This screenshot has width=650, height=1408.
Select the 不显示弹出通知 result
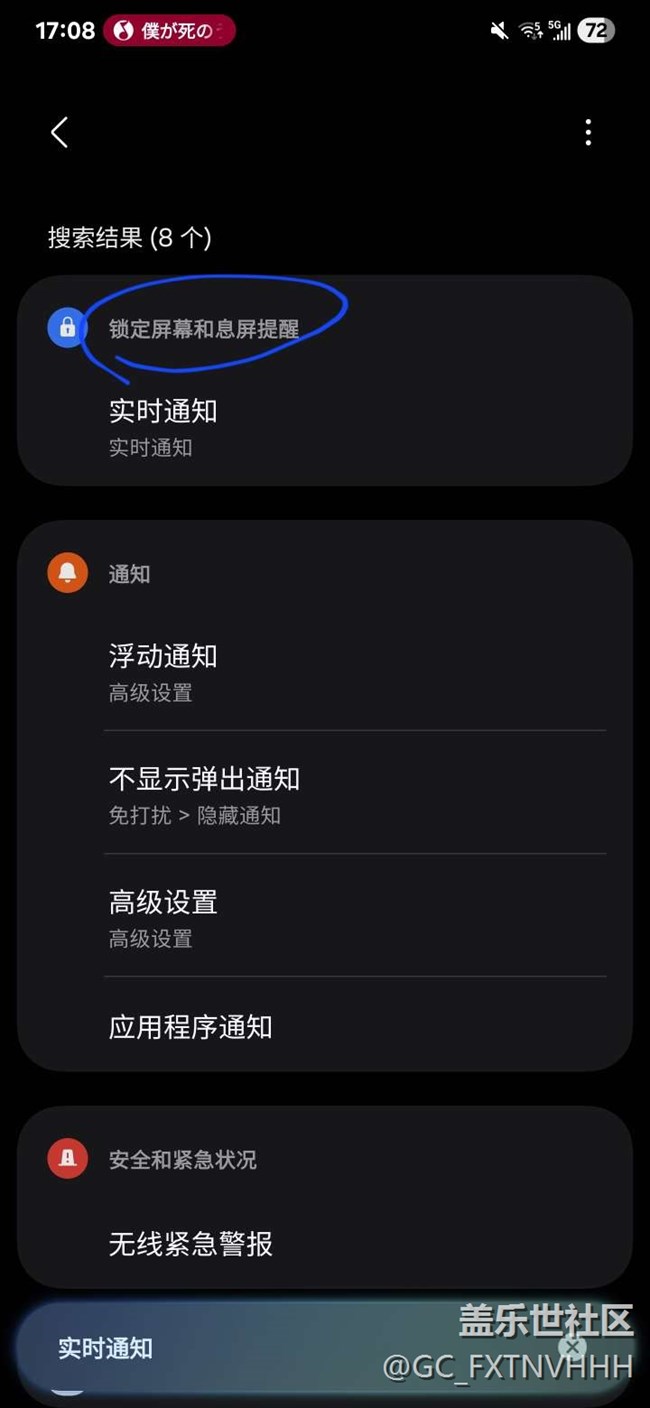(x=204, y=795)
